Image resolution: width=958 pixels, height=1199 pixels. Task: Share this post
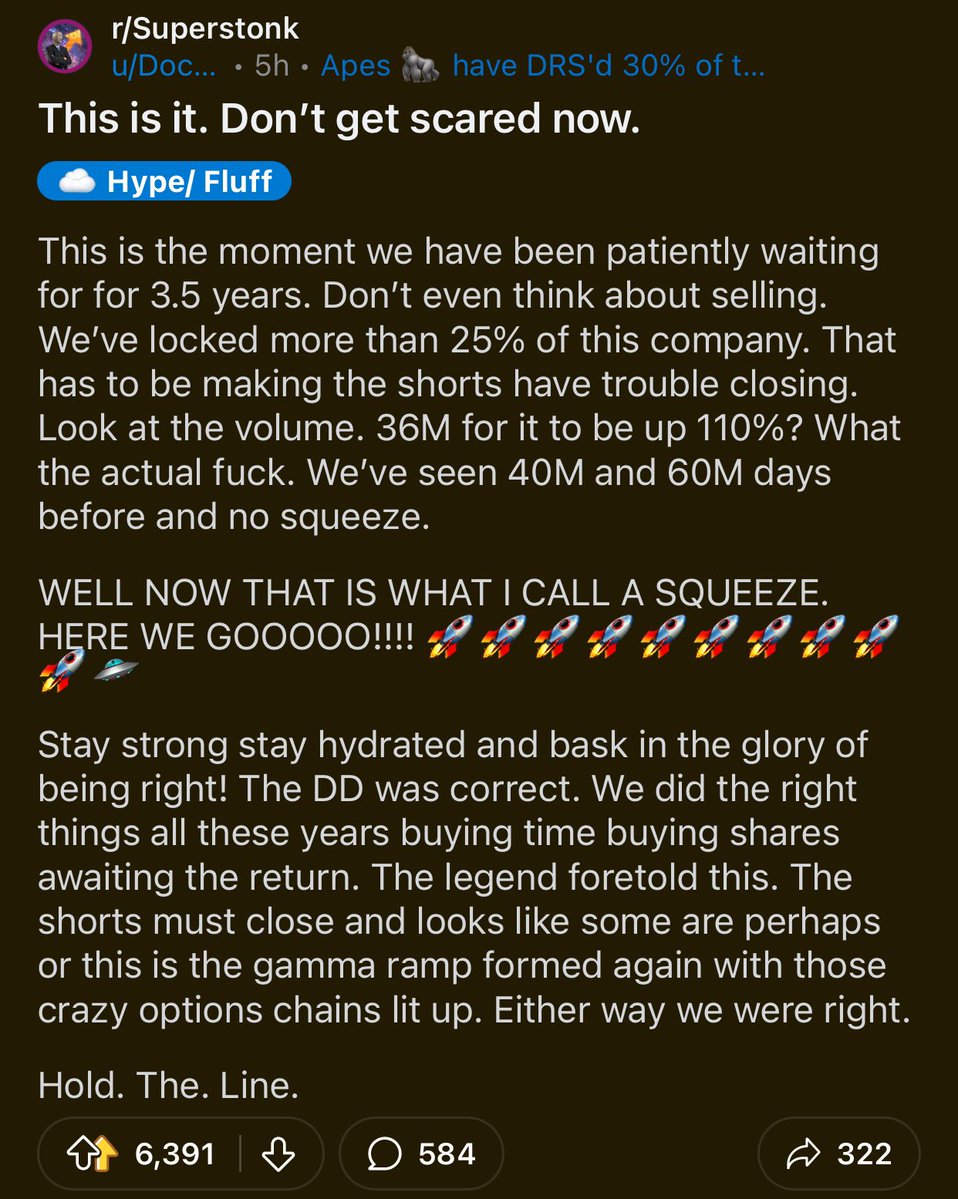[x=838, y=1154]
